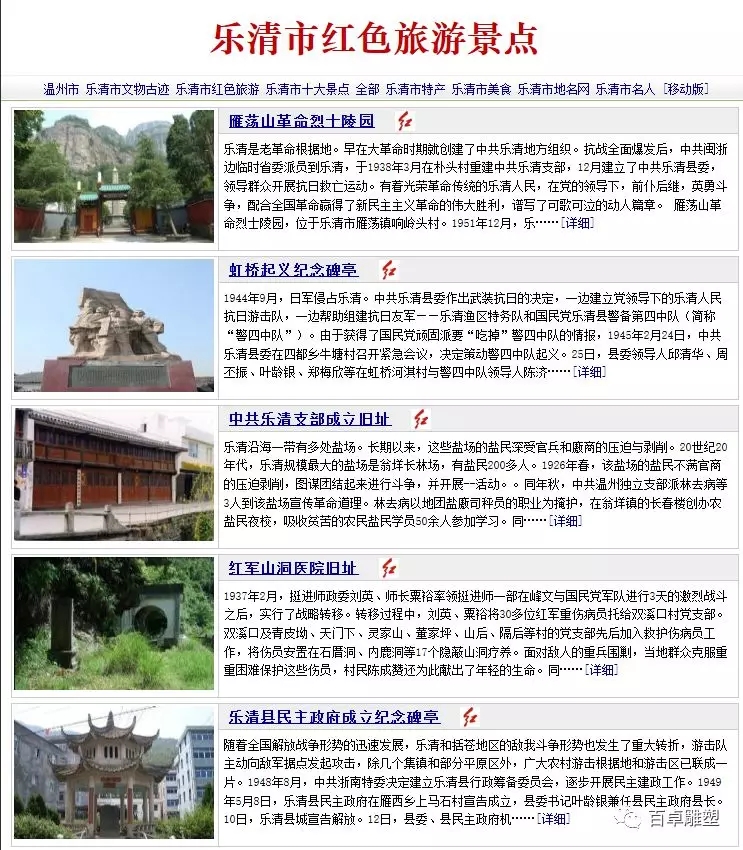Open 中共乐清支部成立旧址 title link

[x=310, y=419]
